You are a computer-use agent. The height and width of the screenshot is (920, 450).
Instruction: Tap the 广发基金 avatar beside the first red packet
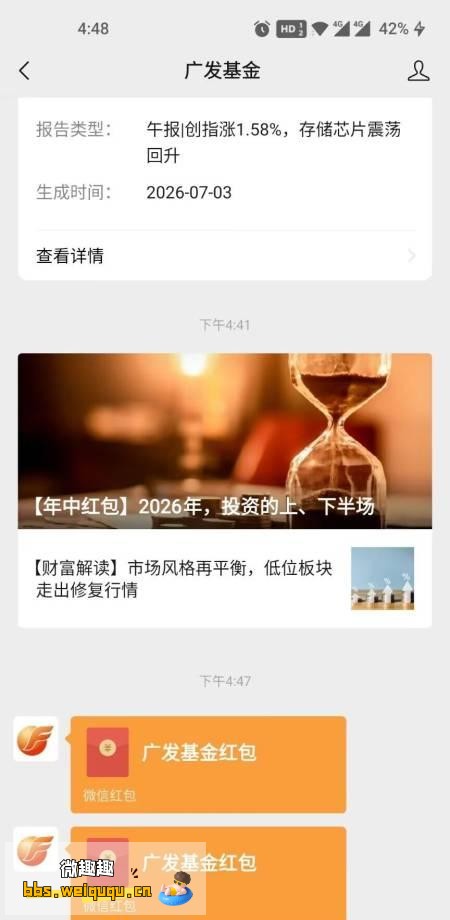[x=36, y=739]
